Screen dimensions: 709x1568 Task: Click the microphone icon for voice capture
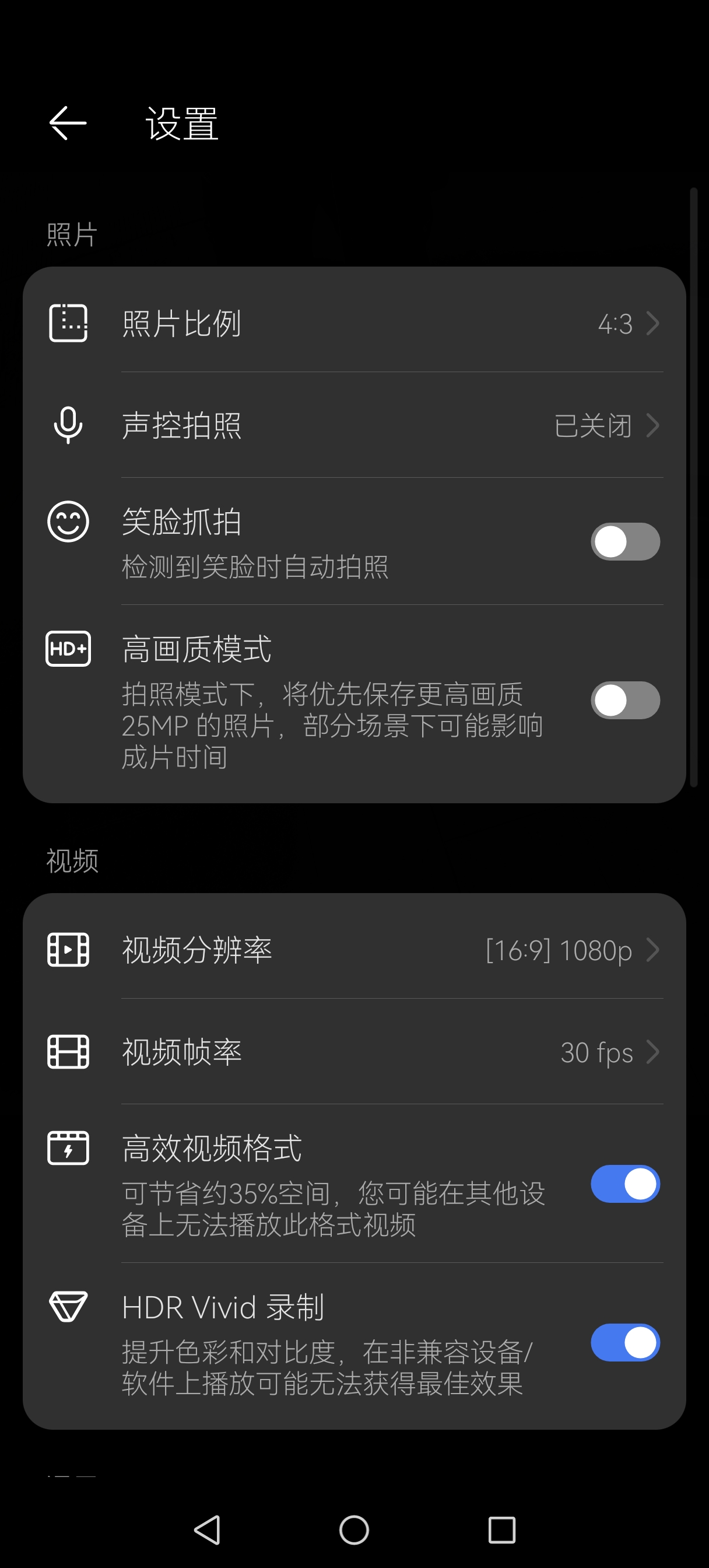(68, 425)
